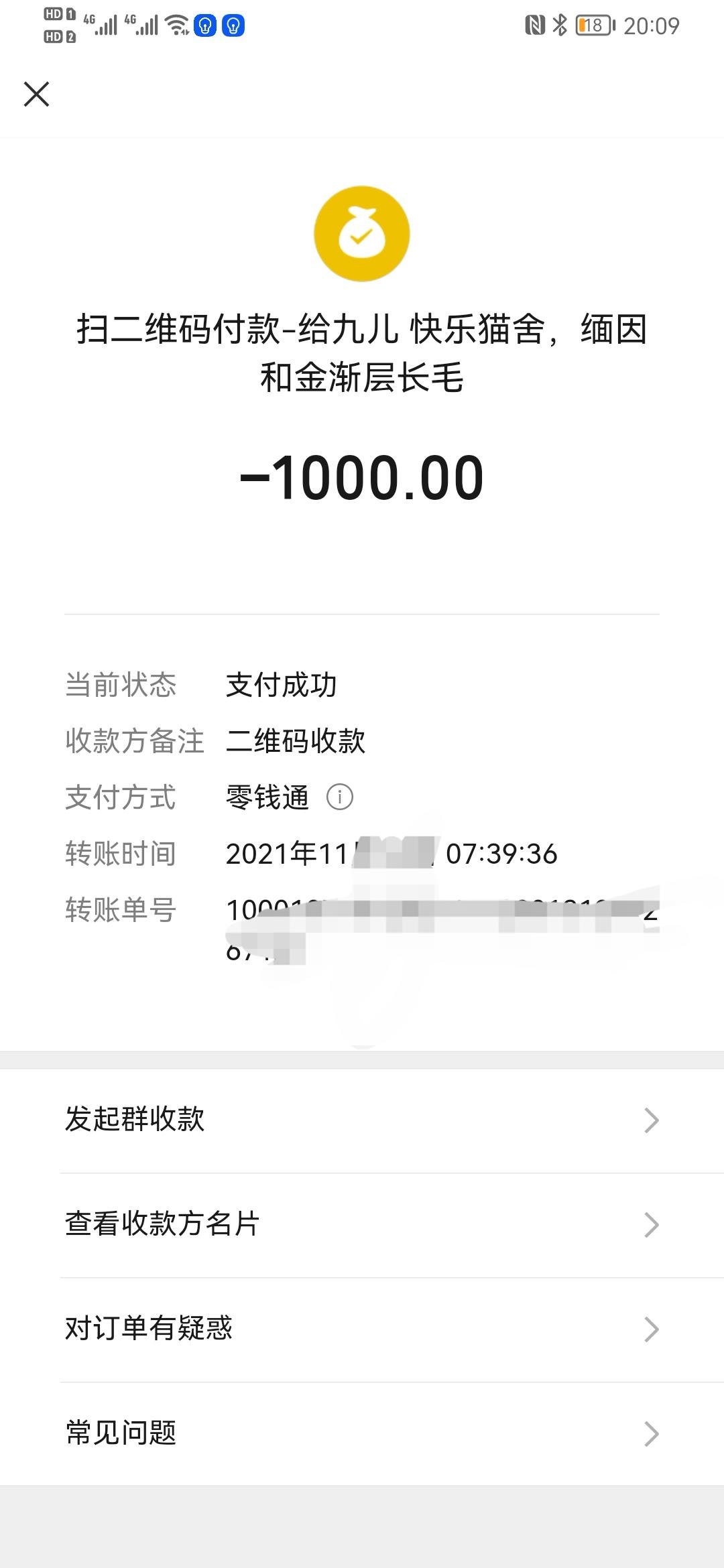This screenshot has height=1568, width=724.
Task: Open 对订单有疑惑 order help
Action: (x=362, y=1329)
